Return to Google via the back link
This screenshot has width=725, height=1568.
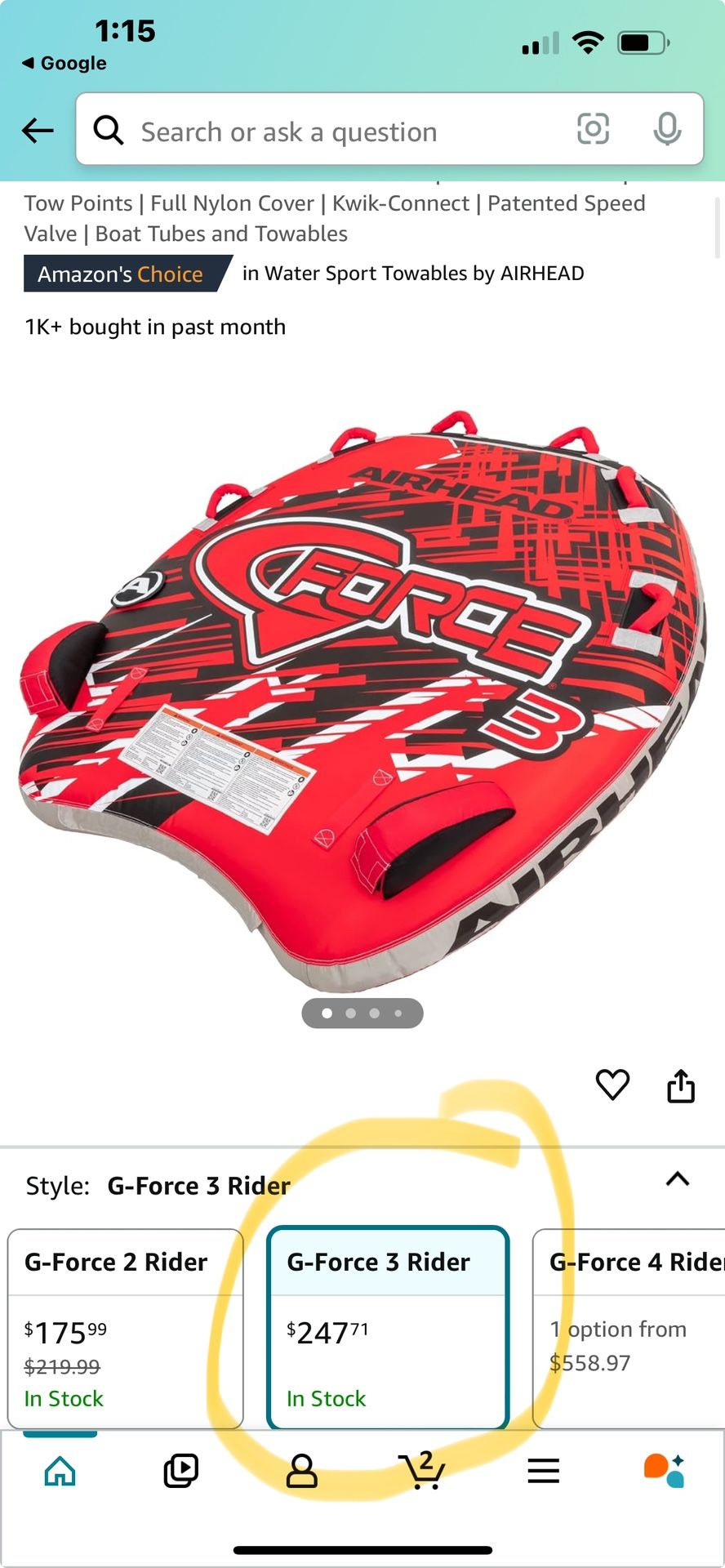point(64,63)
